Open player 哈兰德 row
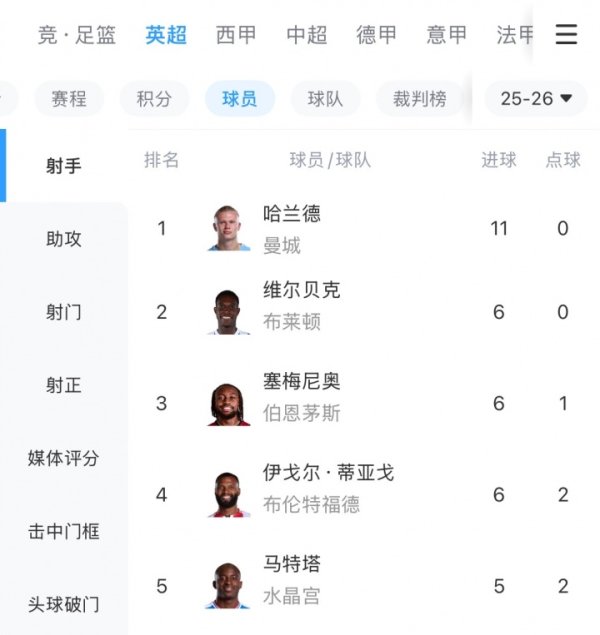Screen dimensions: 600x635 point(292,228)
